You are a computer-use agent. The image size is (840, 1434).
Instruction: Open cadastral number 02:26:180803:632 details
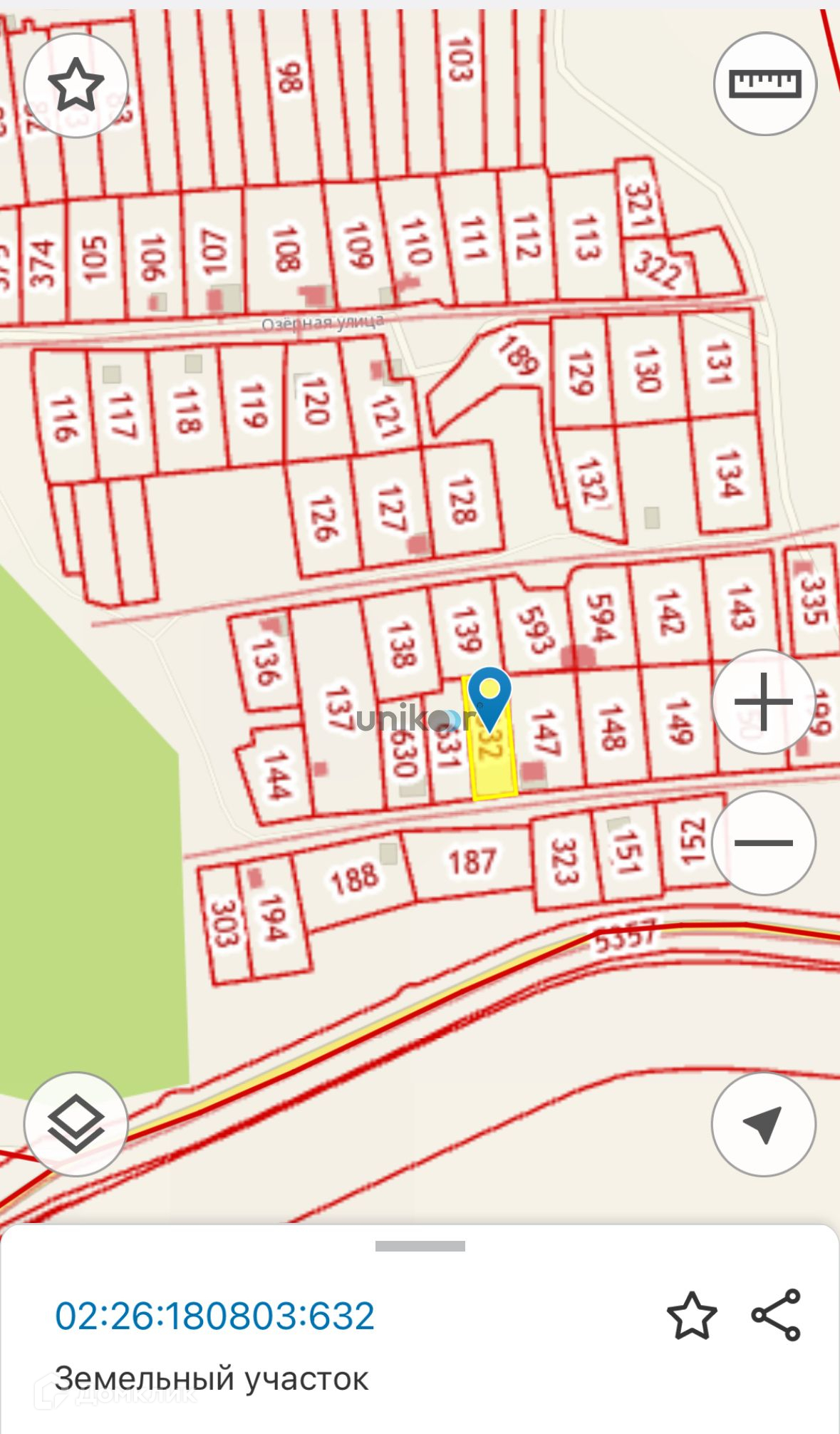tap(214, 1316)
